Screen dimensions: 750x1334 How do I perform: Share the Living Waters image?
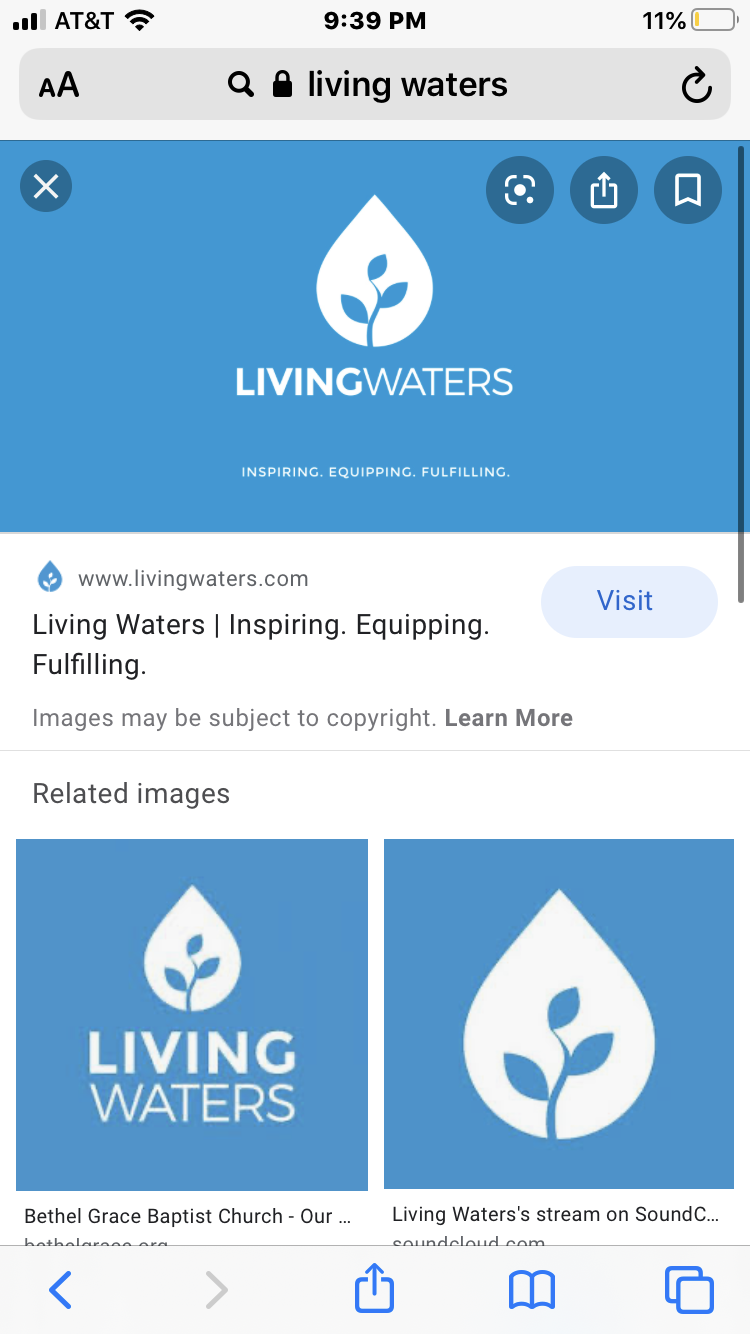(604, 189)
